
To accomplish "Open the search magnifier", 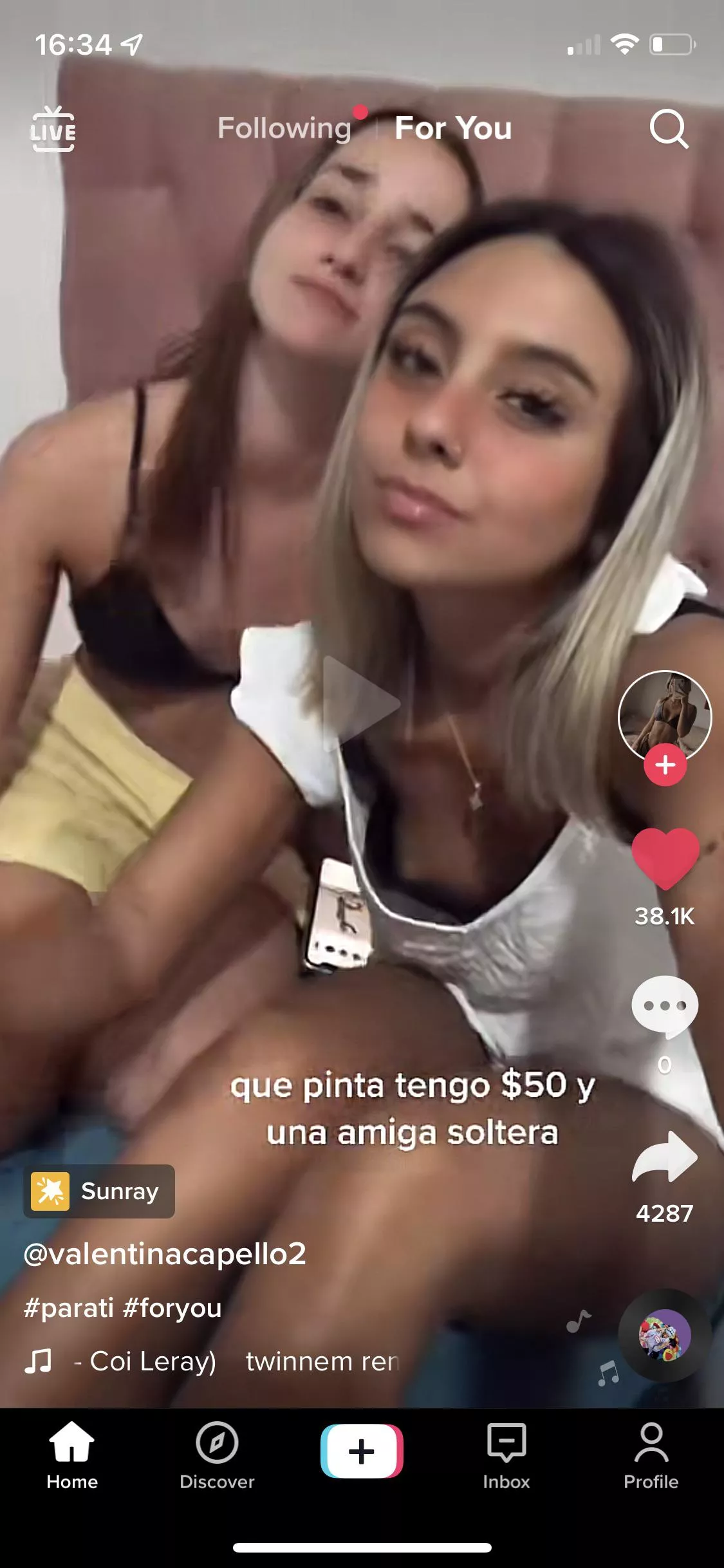I will pos(668,129).
